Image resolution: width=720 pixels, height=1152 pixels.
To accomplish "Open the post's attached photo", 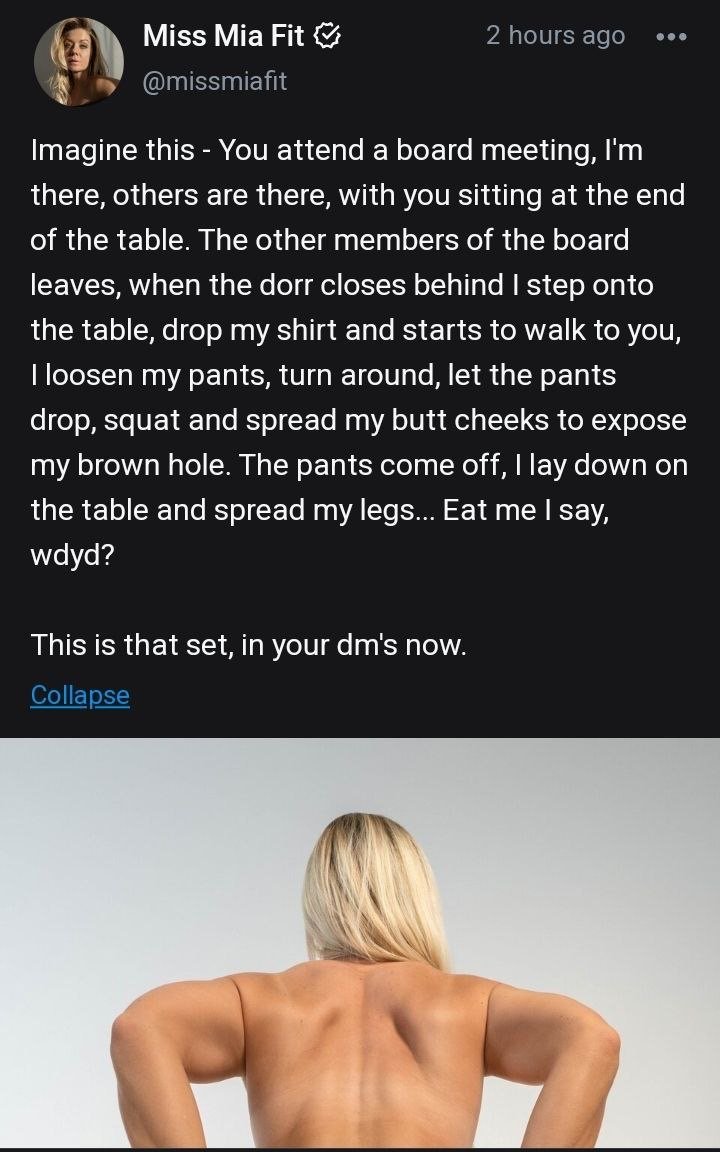I will 360,943.
